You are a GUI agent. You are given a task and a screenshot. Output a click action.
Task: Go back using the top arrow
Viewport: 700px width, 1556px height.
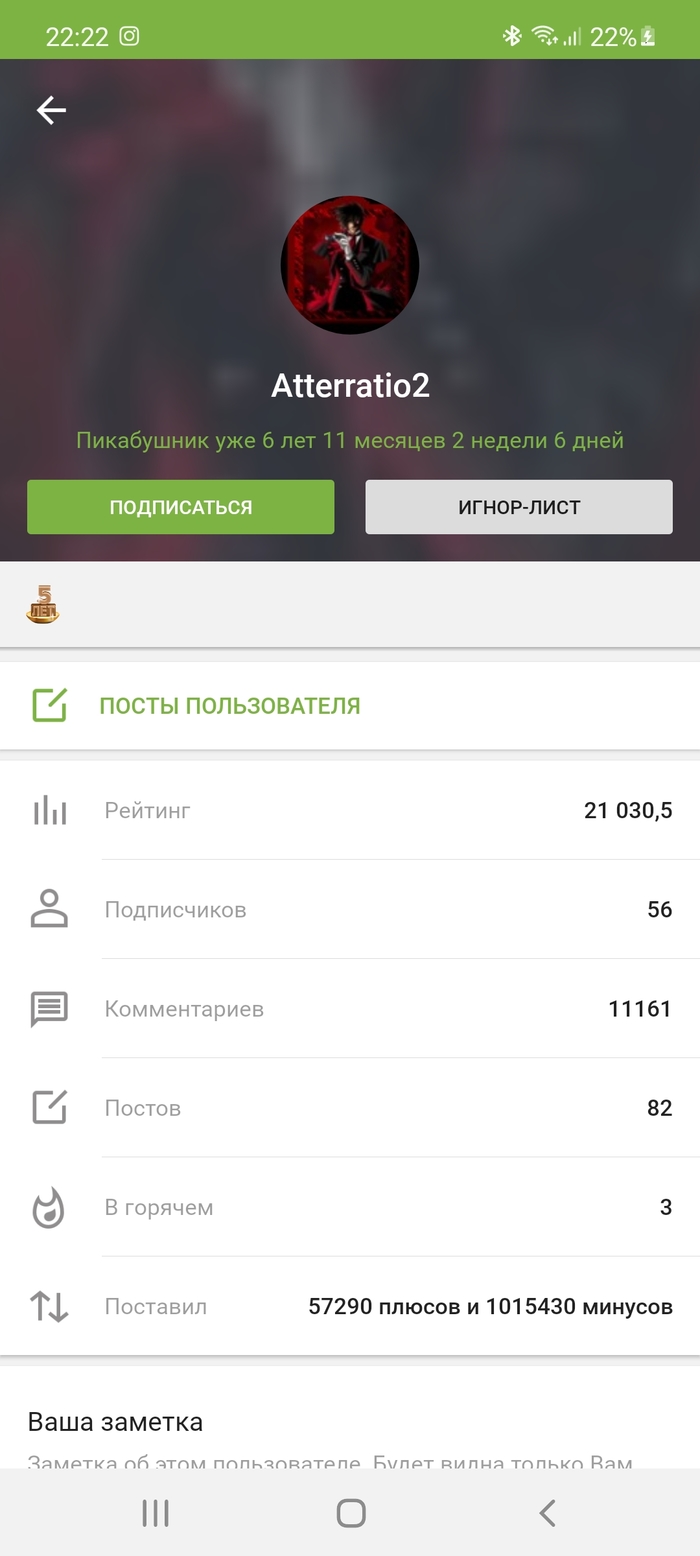(x=51, y=110)
